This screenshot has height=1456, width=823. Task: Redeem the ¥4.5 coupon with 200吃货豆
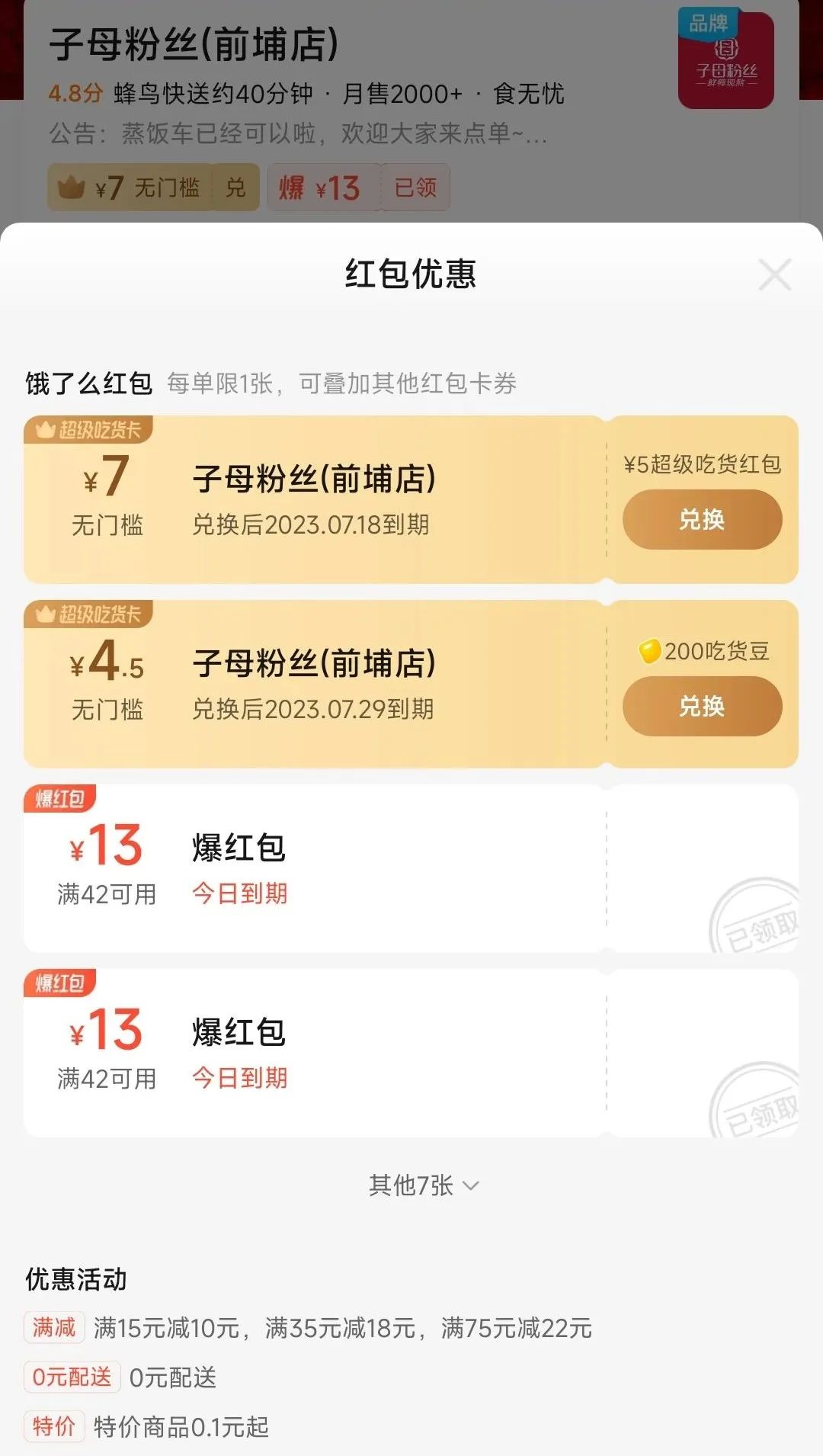pos(702,707)
